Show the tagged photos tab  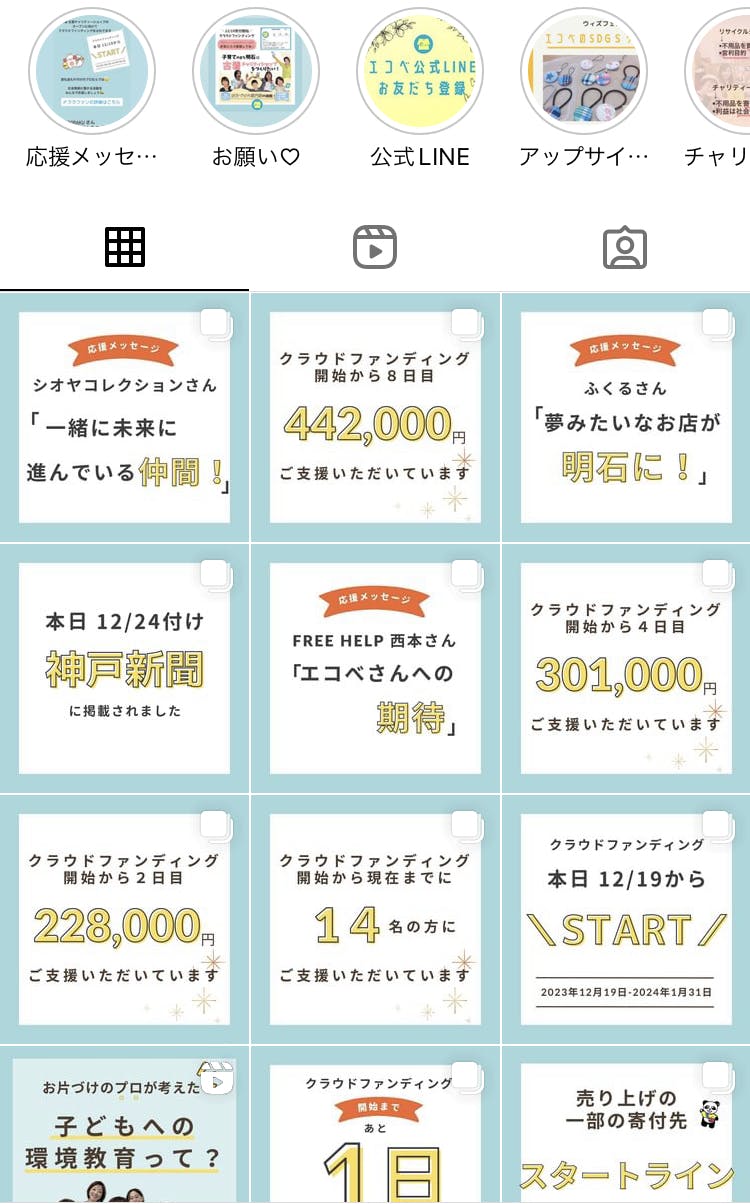point(625,247)
